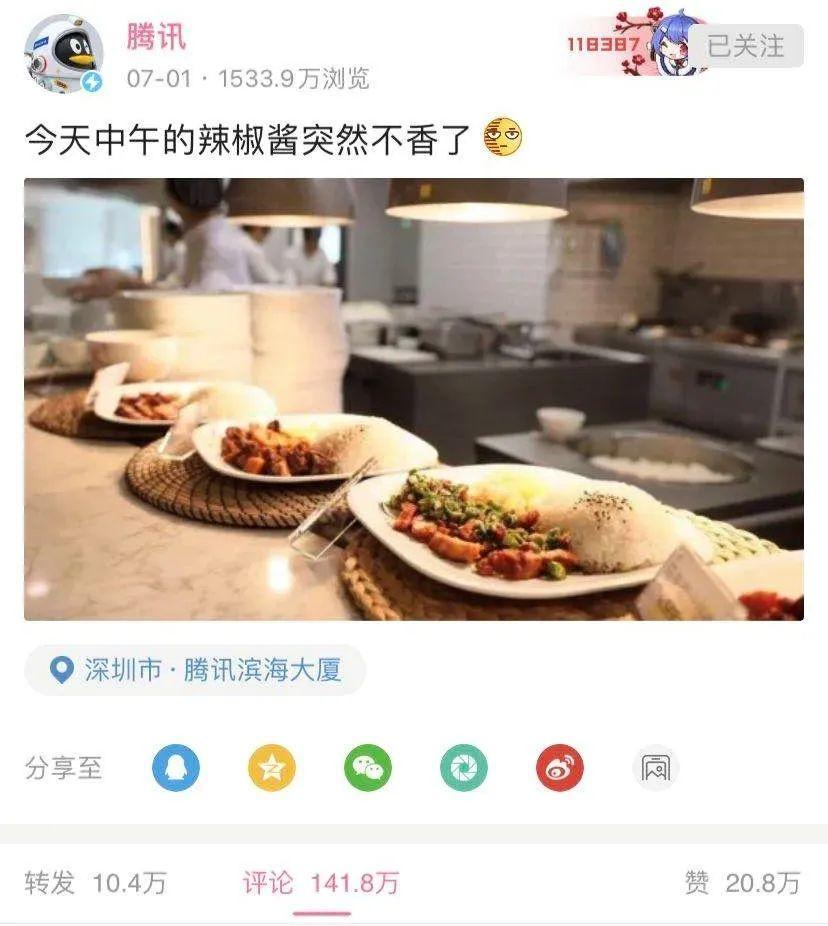The height and width of the screenshot is (926, 828).
Task: Share to QQ
Action: coord(176,769)
